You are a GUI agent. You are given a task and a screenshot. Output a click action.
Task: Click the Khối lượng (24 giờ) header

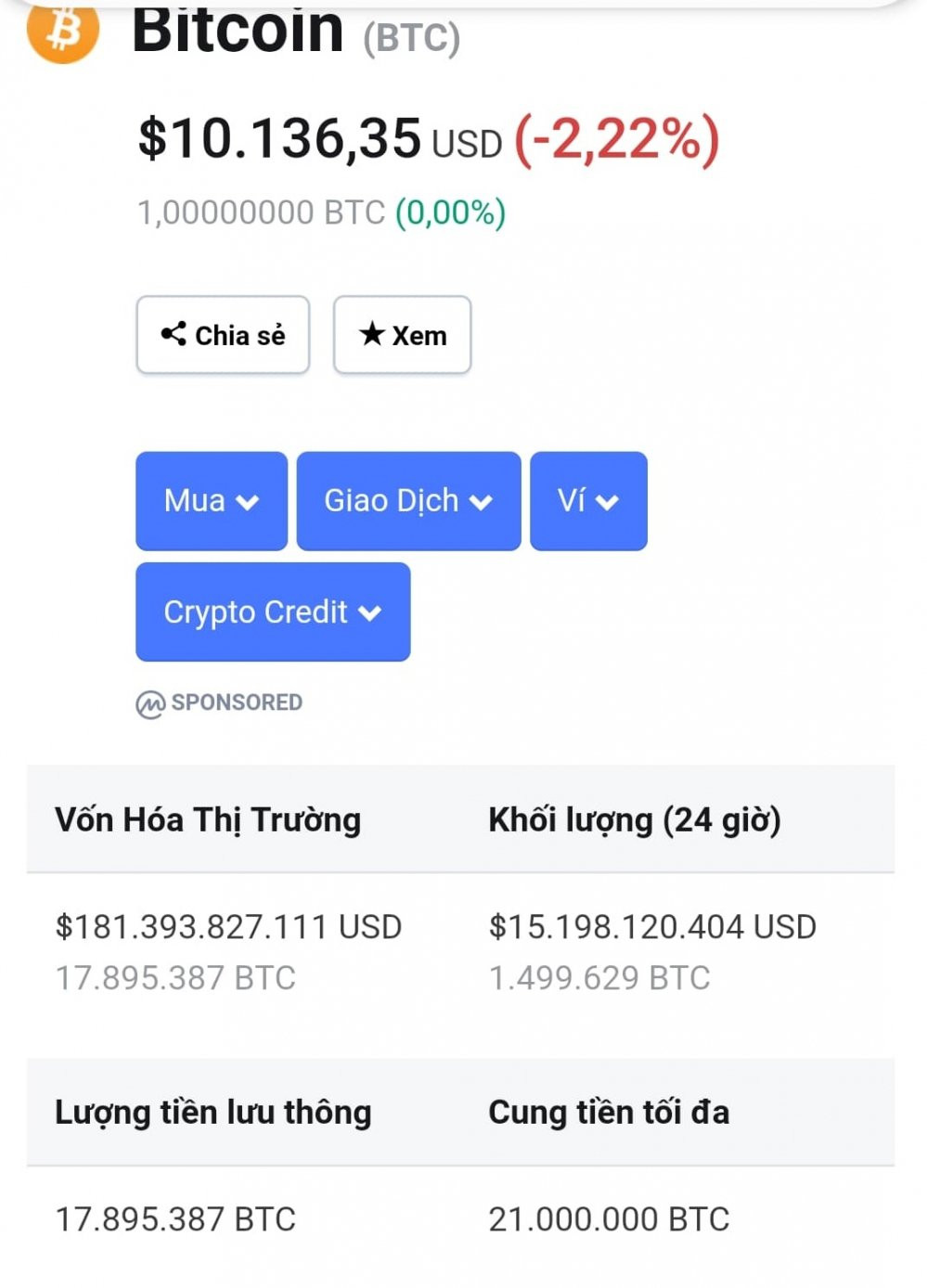tap(636, 820)
